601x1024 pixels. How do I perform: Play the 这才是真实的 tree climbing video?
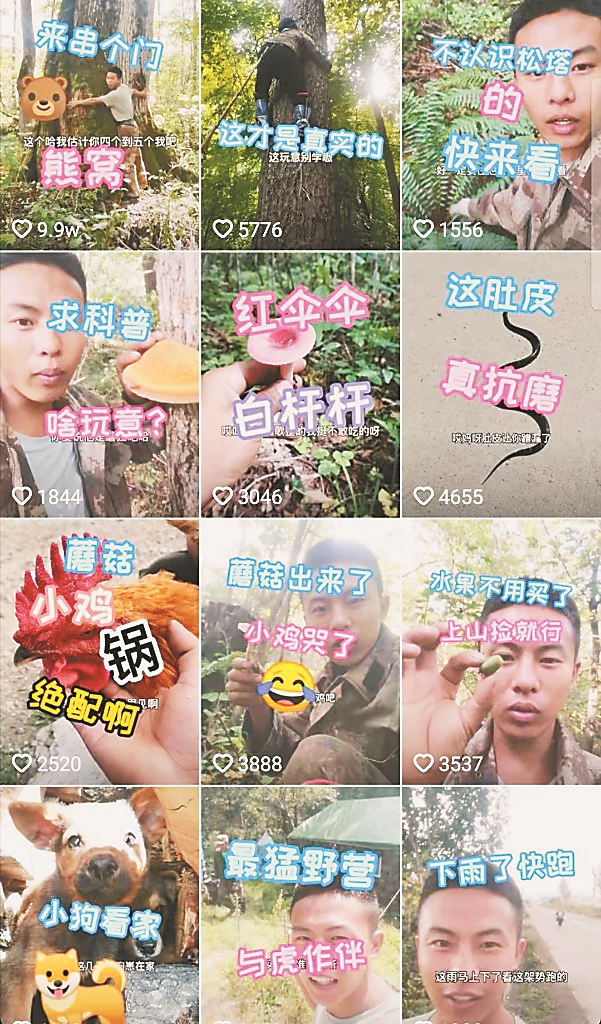(x=300, y=125)
